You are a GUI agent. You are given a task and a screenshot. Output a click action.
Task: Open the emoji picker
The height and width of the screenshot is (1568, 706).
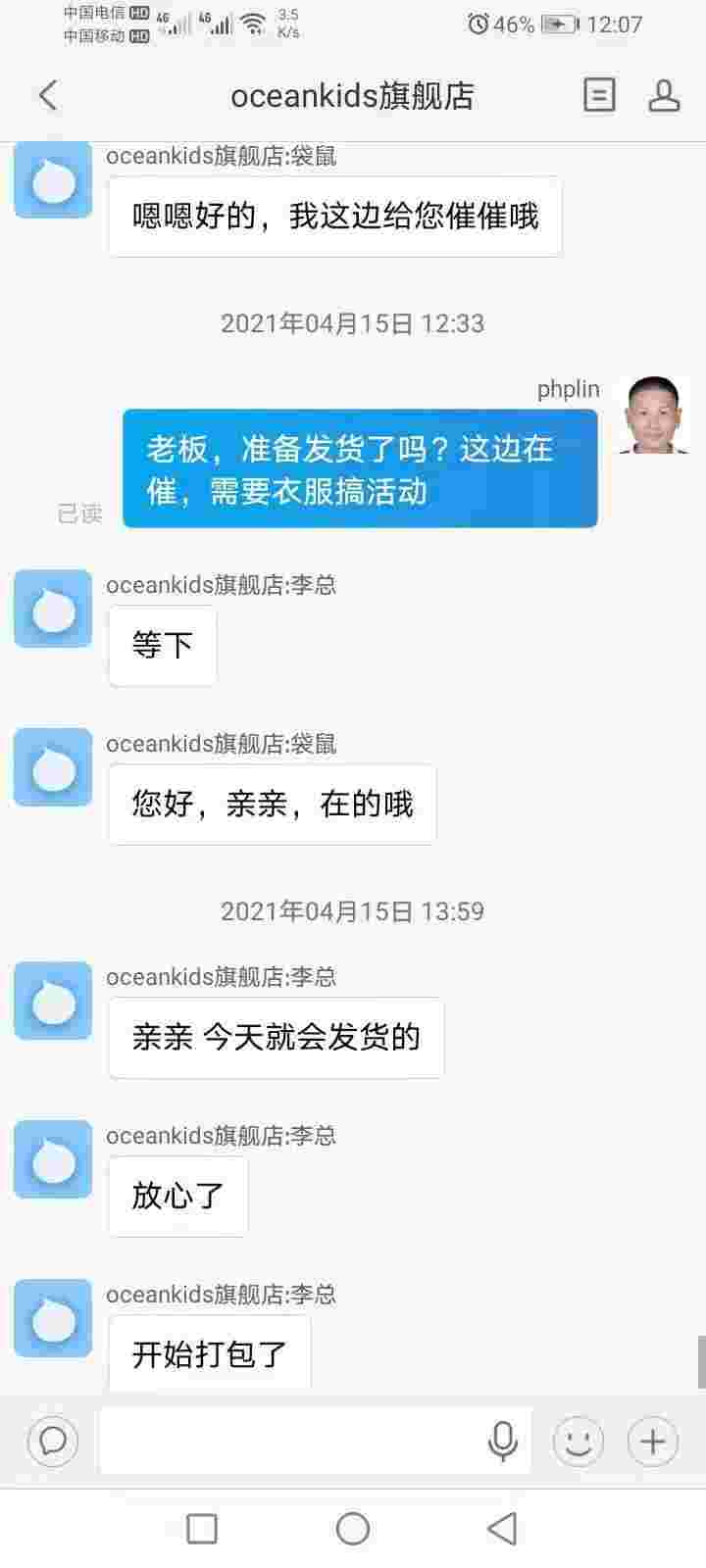click(x=579, y=1441)
